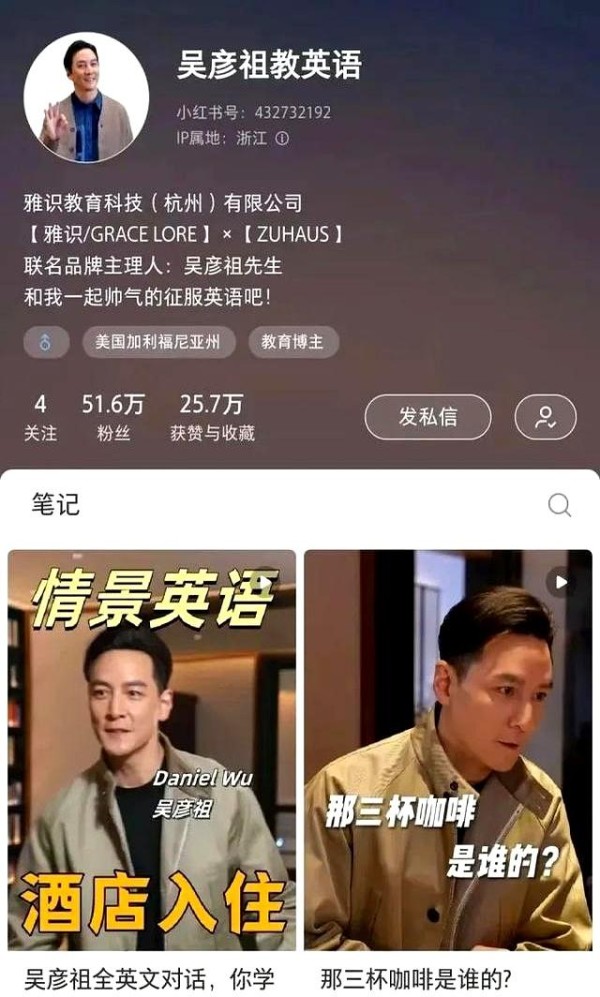The width and height of the screenshot is (600, 997).
Task: Tap the IP属地 info icon
Action: point(282,138)
